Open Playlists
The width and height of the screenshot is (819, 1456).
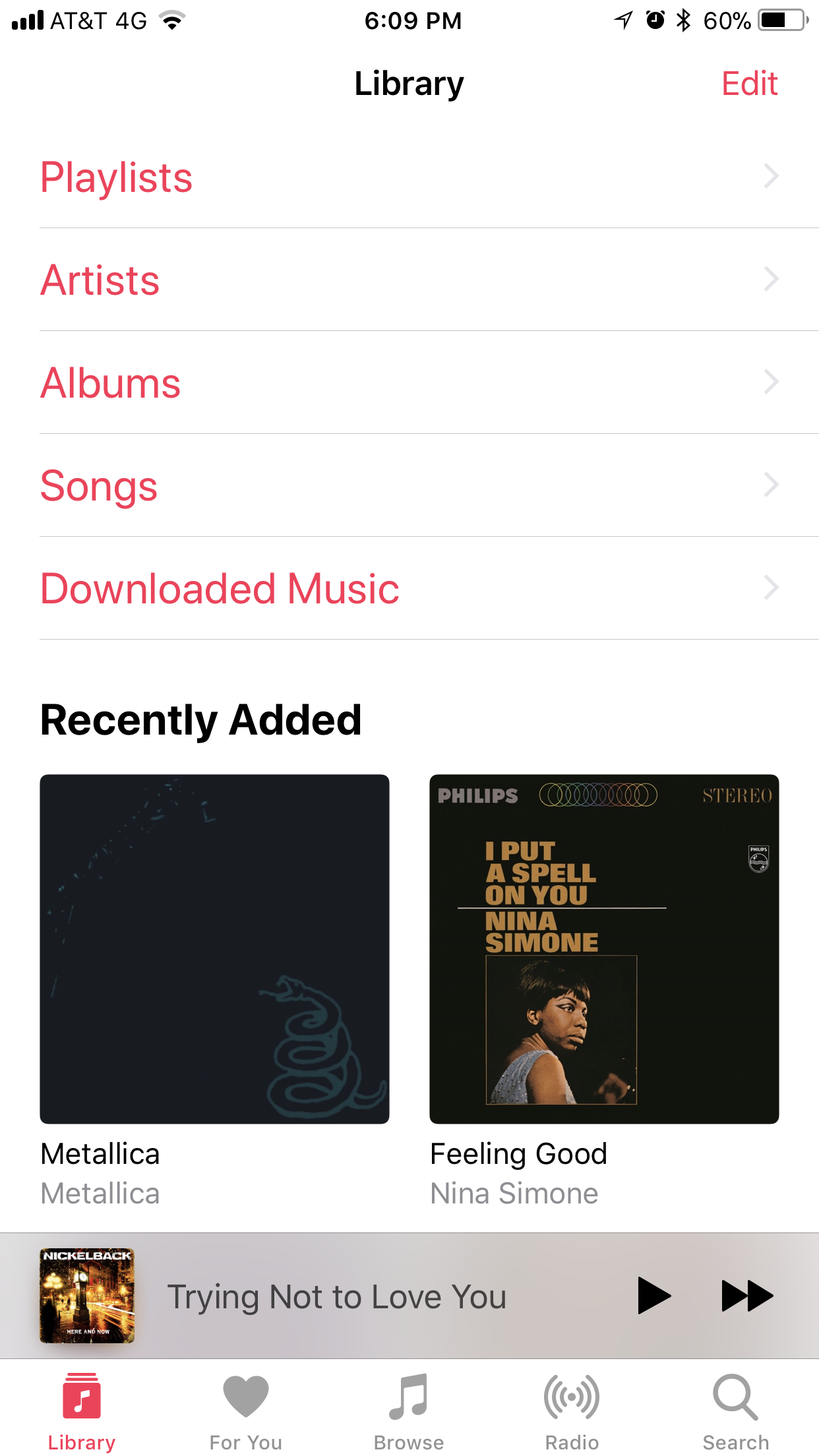coord(409,177)
